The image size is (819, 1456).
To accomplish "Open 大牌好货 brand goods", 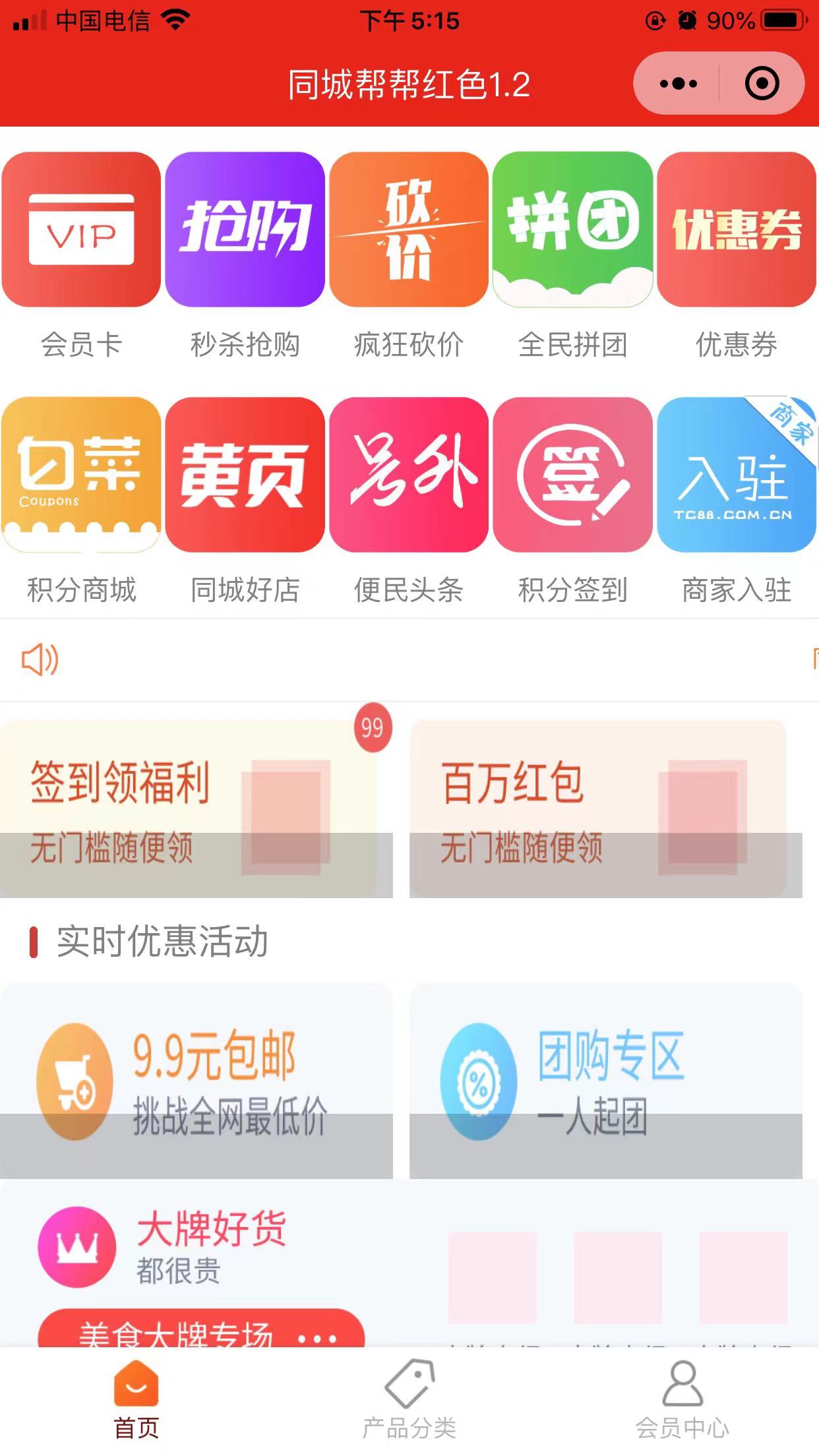I will click(x=211, y=1246).
